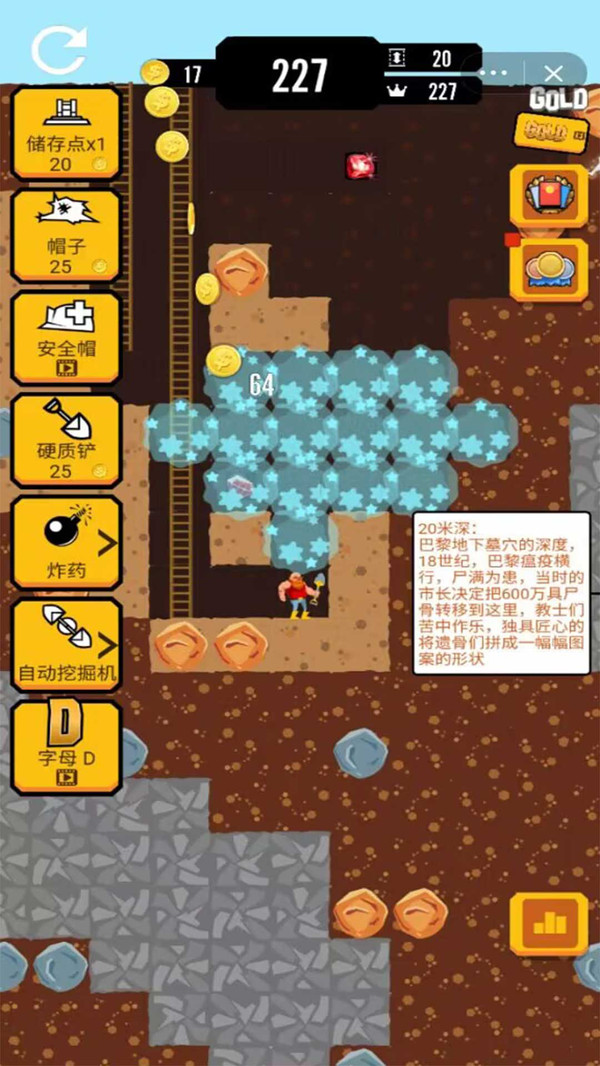600x1066 pixels.
Task: Expand the 自动挖掘机 auto digger options
Action: pos(67,645)
